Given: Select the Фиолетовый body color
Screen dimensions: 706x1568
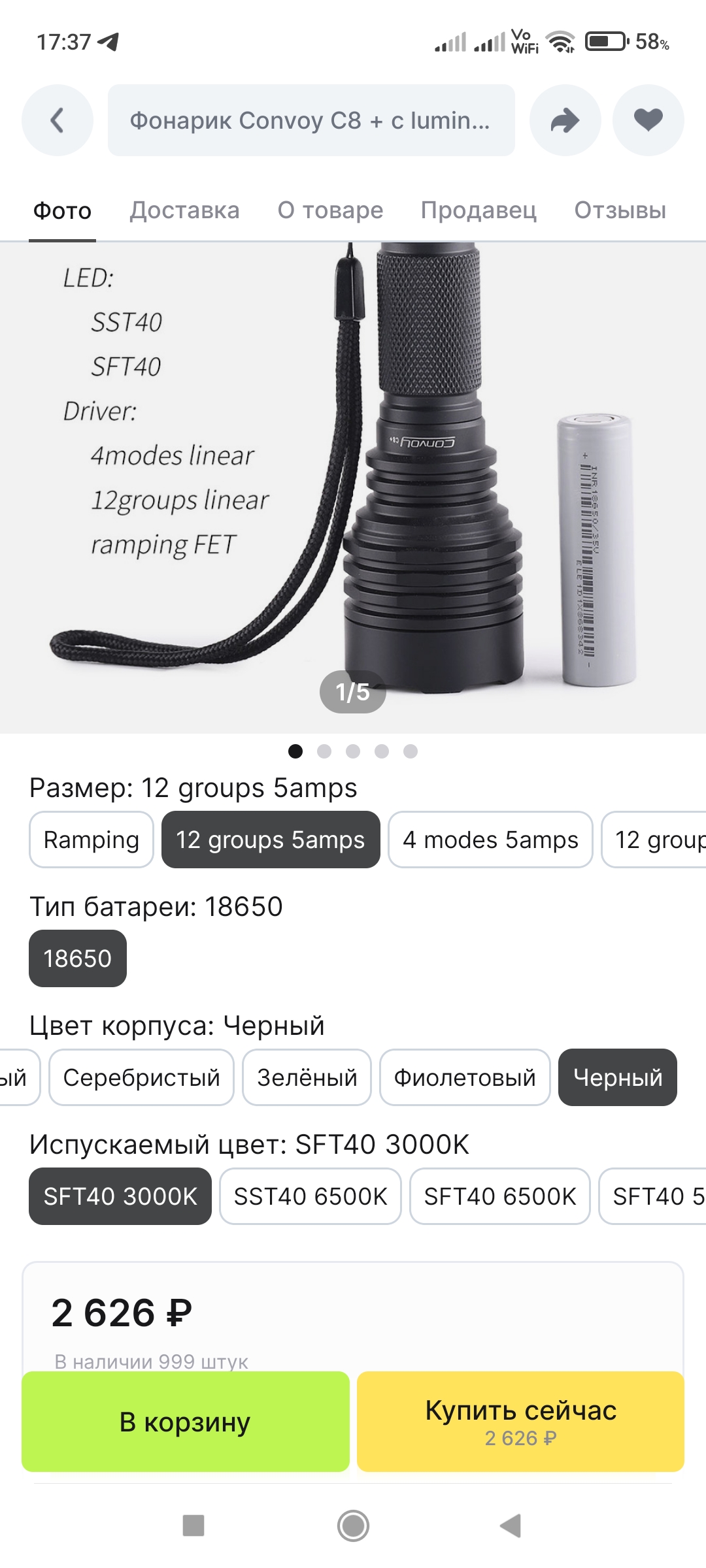Looking at the screenshot, I should 465,1077.
